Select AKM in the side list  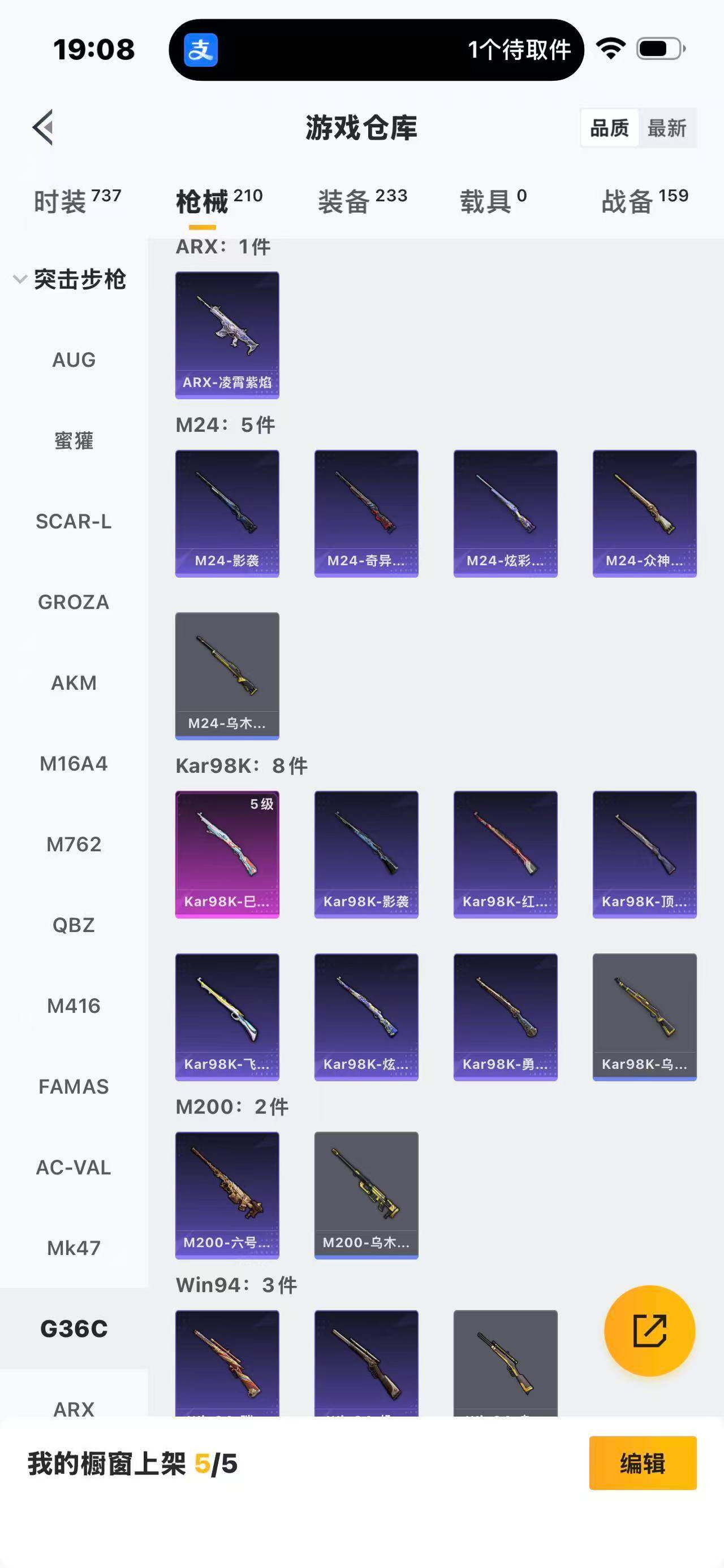coord(74,683)
